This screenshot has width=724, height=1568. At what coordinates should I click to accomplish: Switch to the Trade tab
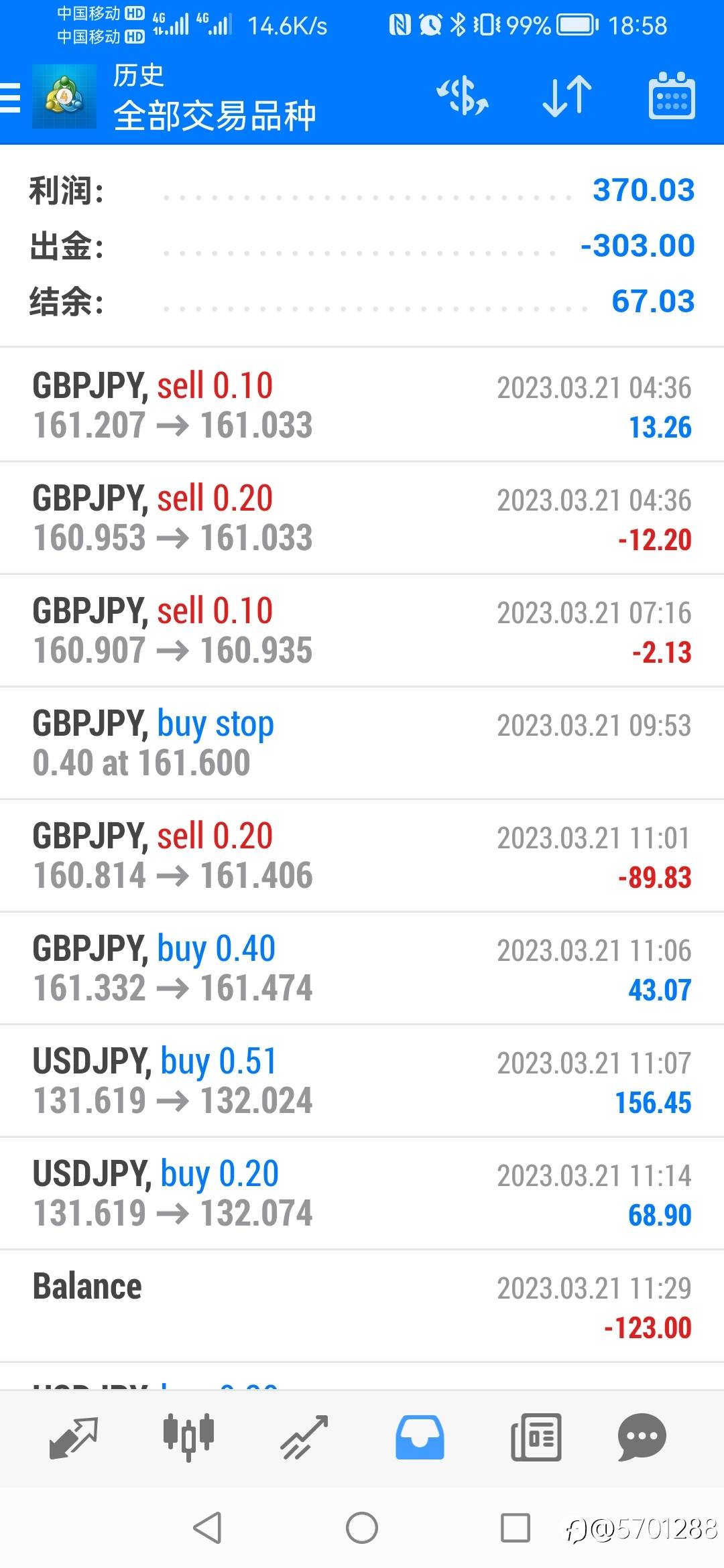[304, 1437]
